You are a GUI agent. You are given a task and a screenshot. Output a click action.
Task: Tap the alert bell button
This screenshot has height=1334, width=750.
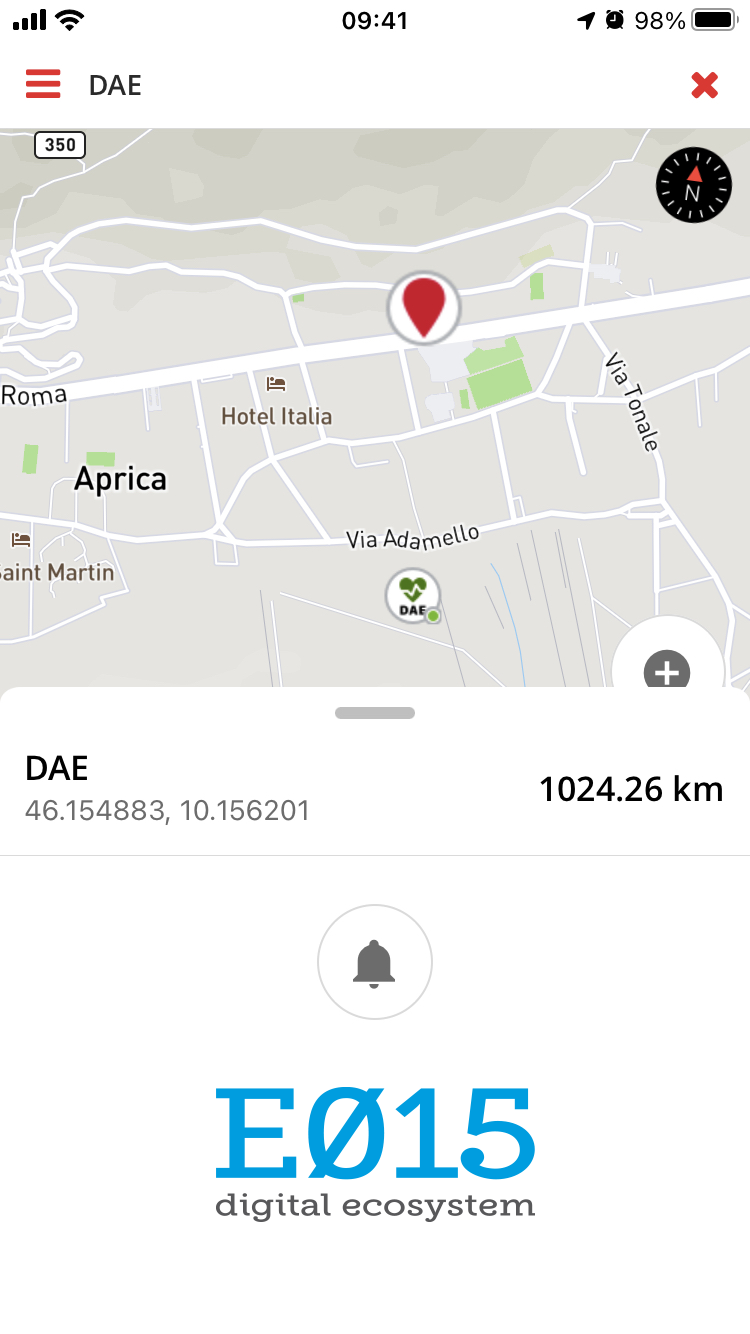point(375,963)
